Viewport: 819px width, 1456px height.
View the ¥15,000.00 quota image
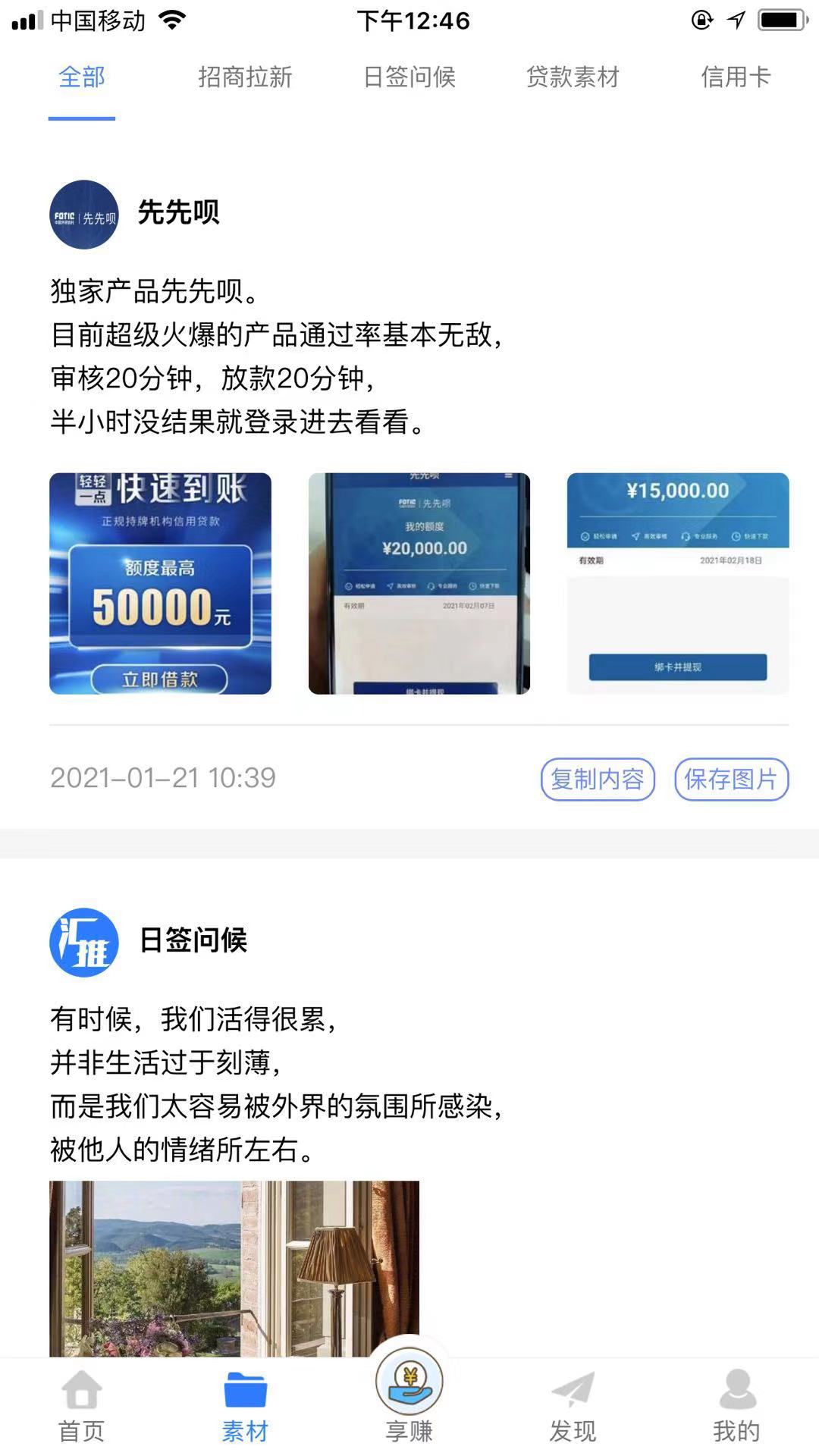pyautogui.click(x=678, y=583)
